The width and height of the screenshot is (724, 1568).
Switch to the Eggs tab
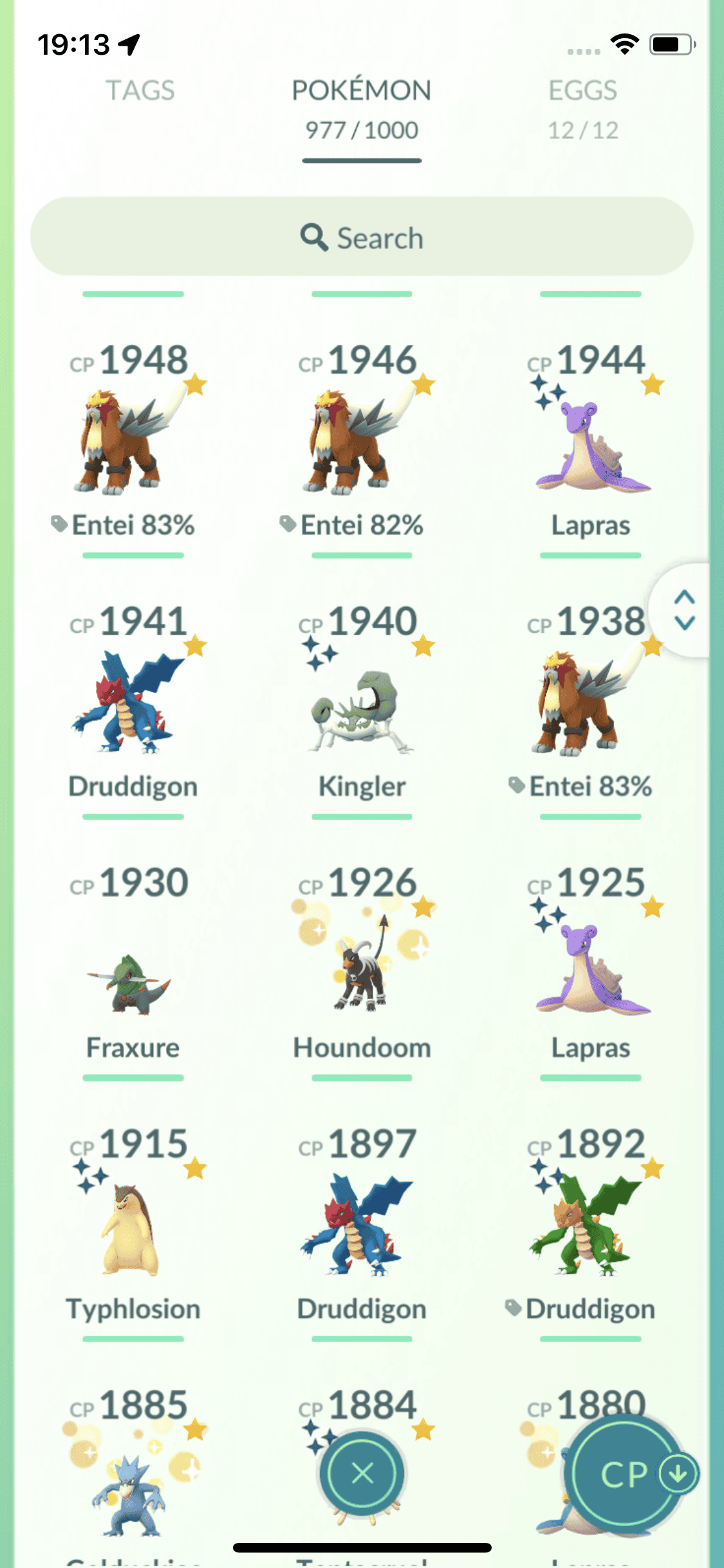coord(582,107)
